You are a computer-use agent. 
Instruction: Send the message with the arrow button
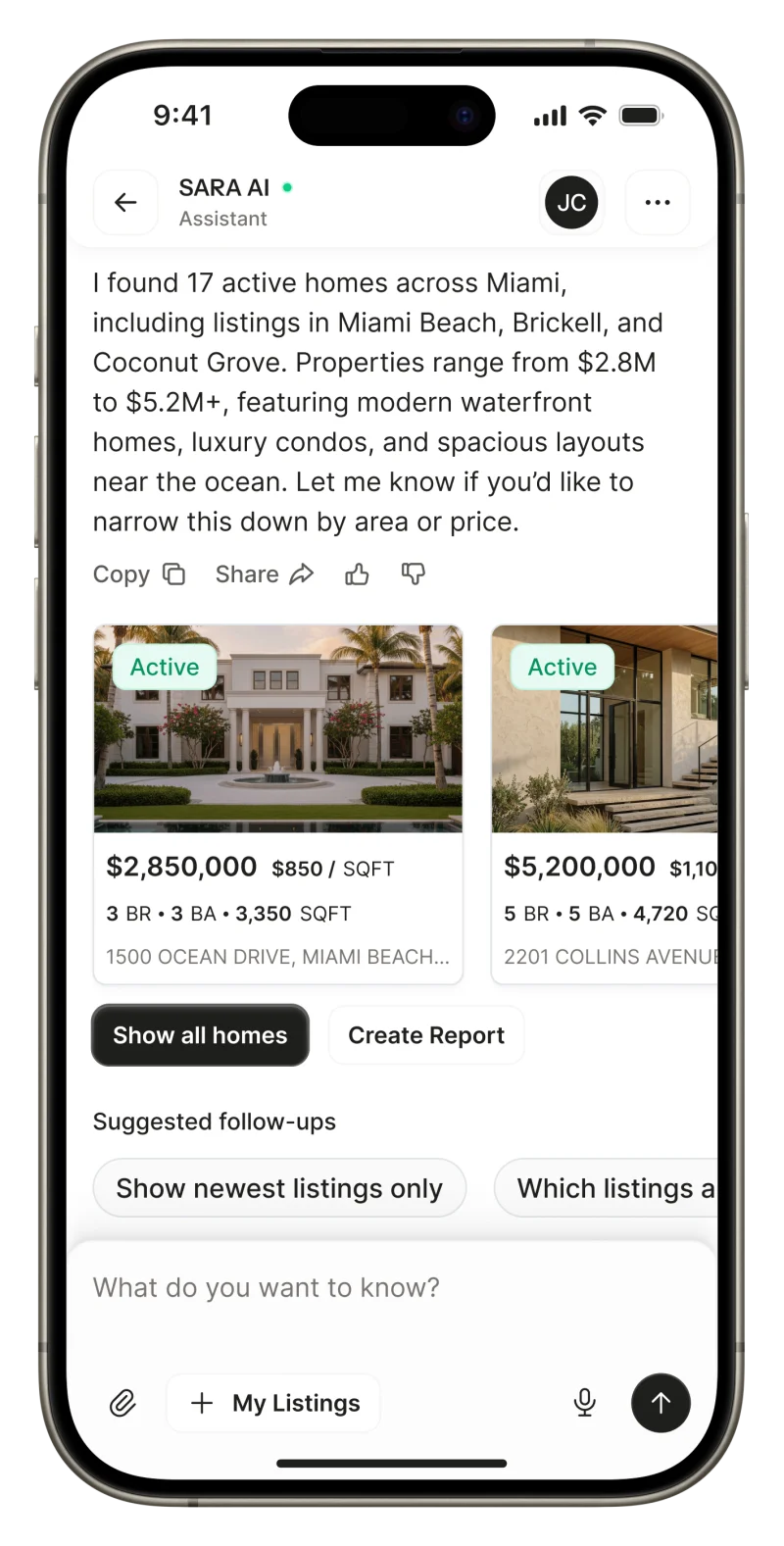661,1403
